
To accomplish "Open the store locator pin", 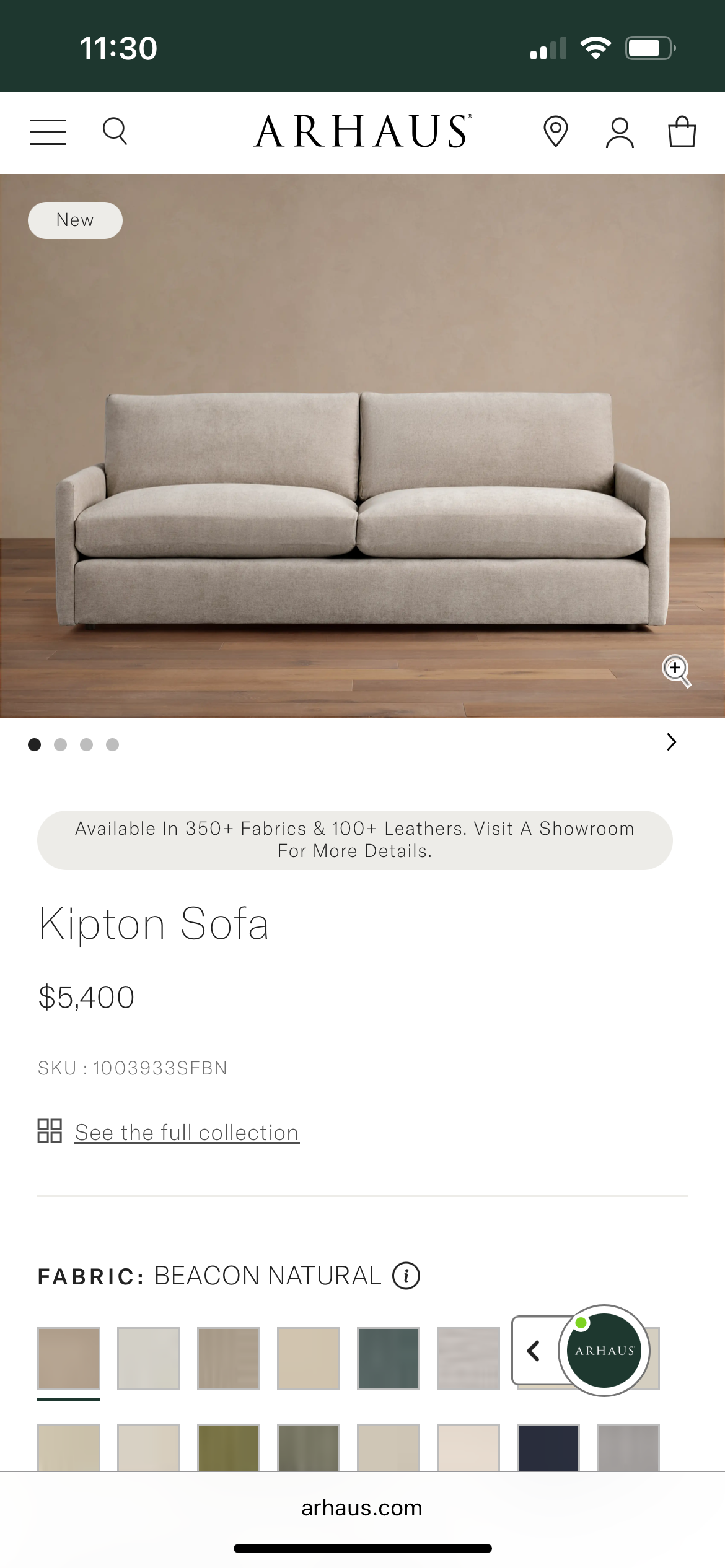I will 555,132.
